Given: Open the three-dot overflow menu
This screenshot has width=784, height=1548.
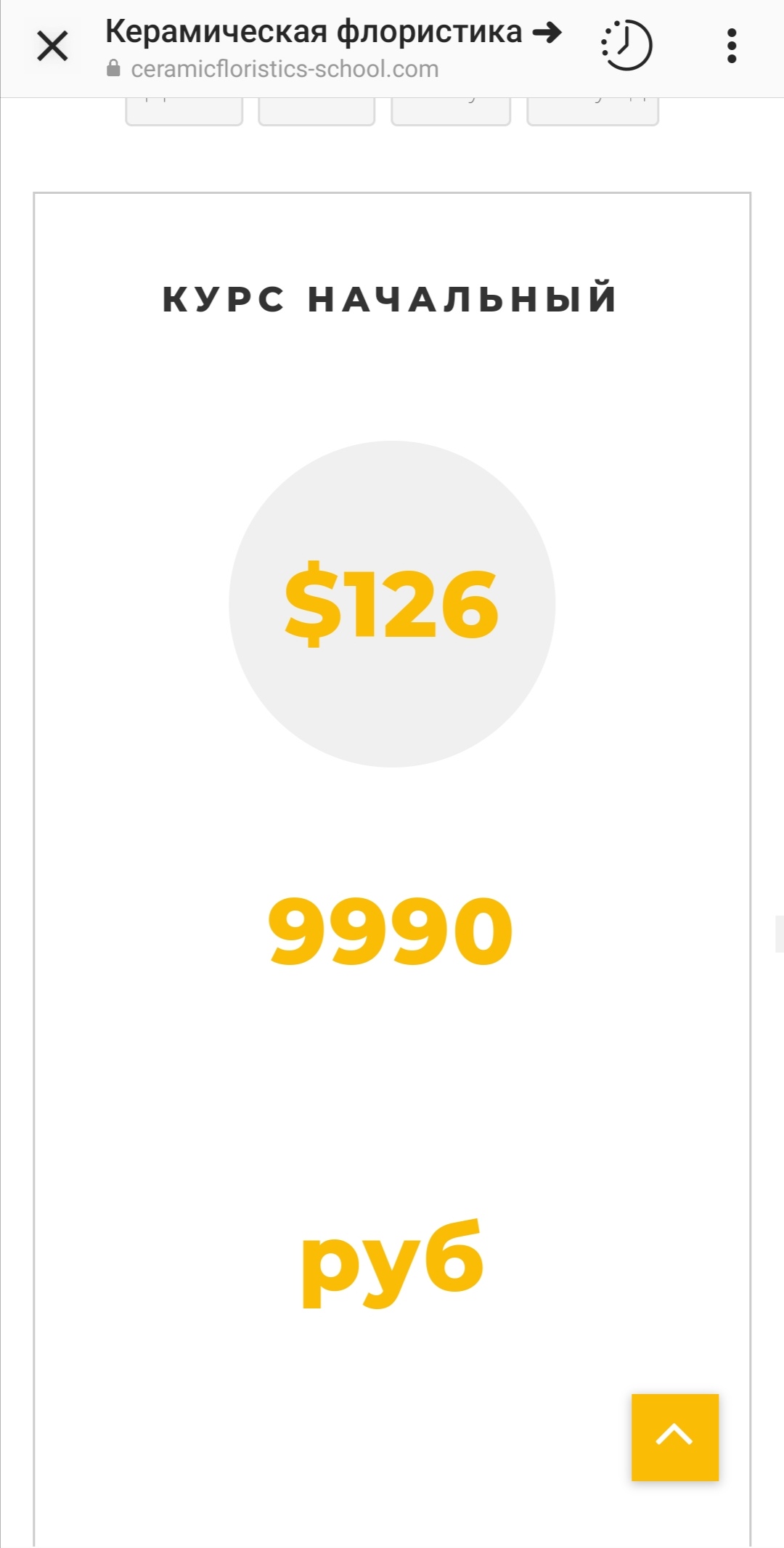Looking at the screenshot, I should click(x=731, y=46).
